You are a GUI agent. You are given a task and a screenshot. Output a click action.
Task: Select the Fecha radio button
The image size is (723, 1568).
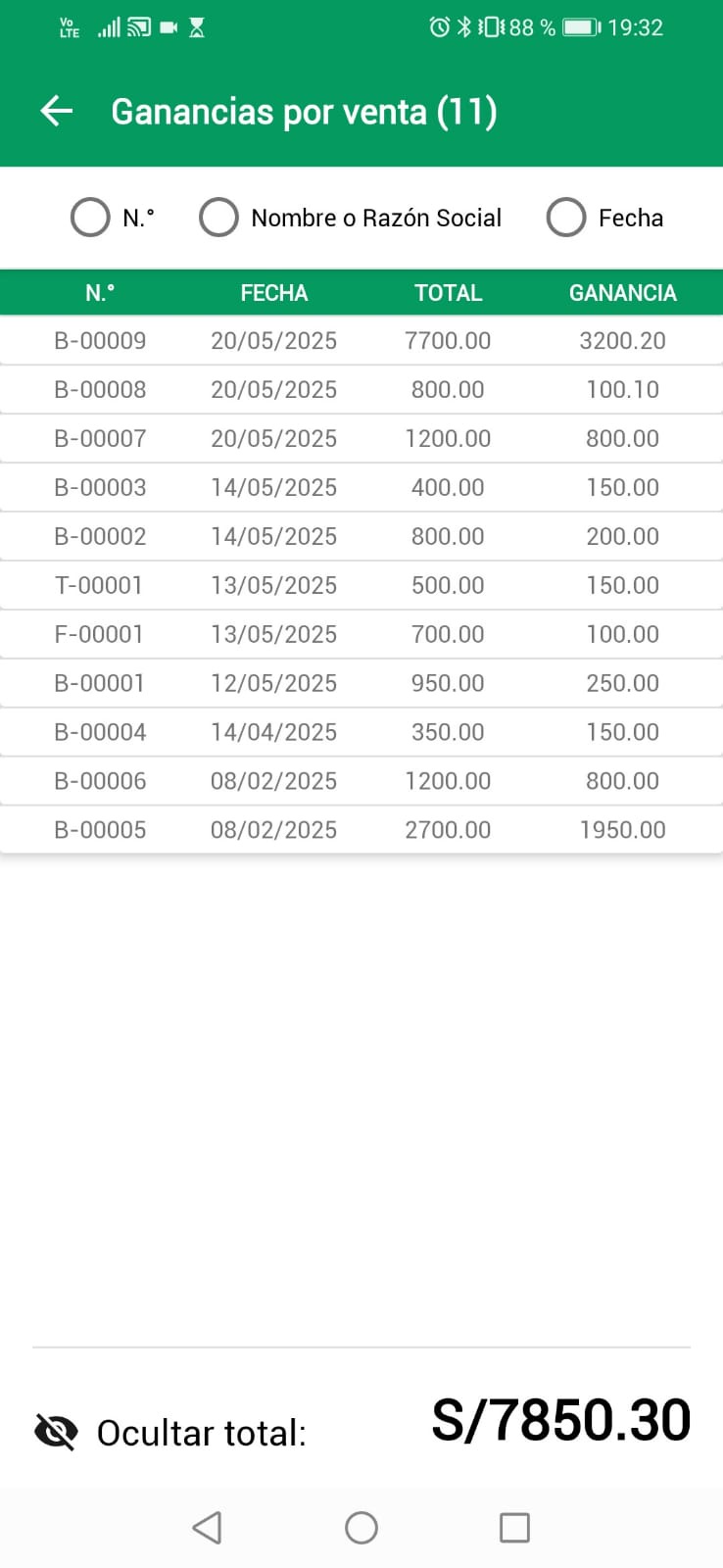[x=566, y=218]
